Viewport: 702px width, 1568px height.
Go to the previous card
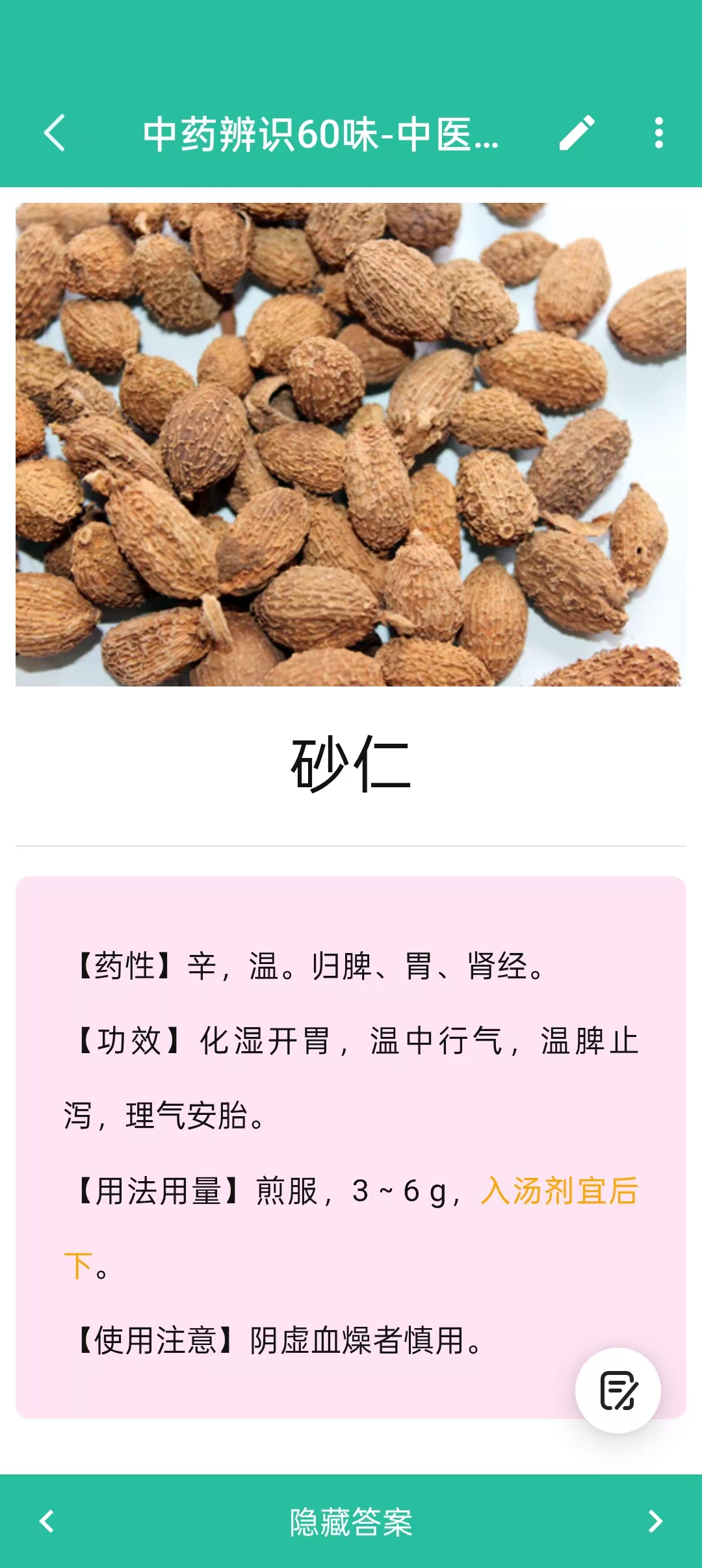tap(47, 1521)
